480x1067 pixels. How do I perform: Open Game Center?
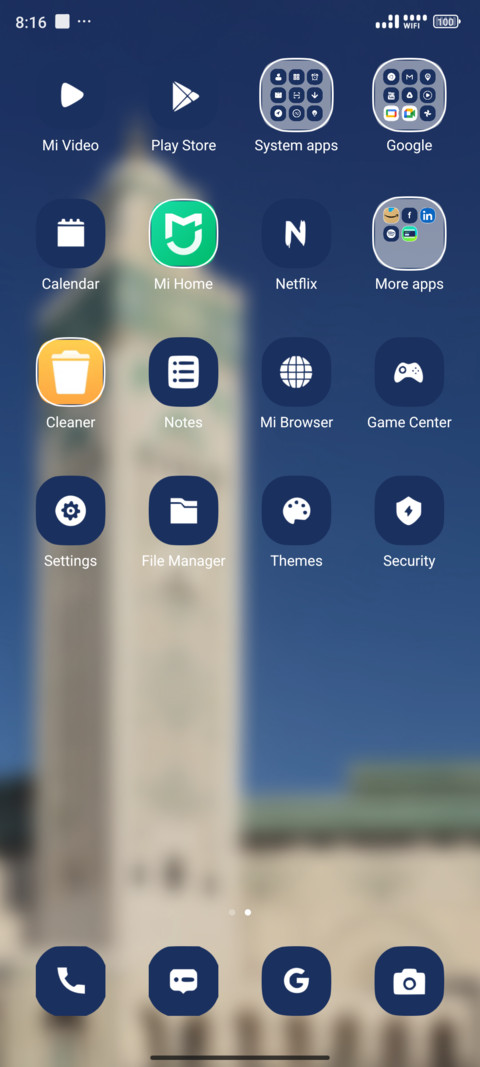(x=409, y=372)
